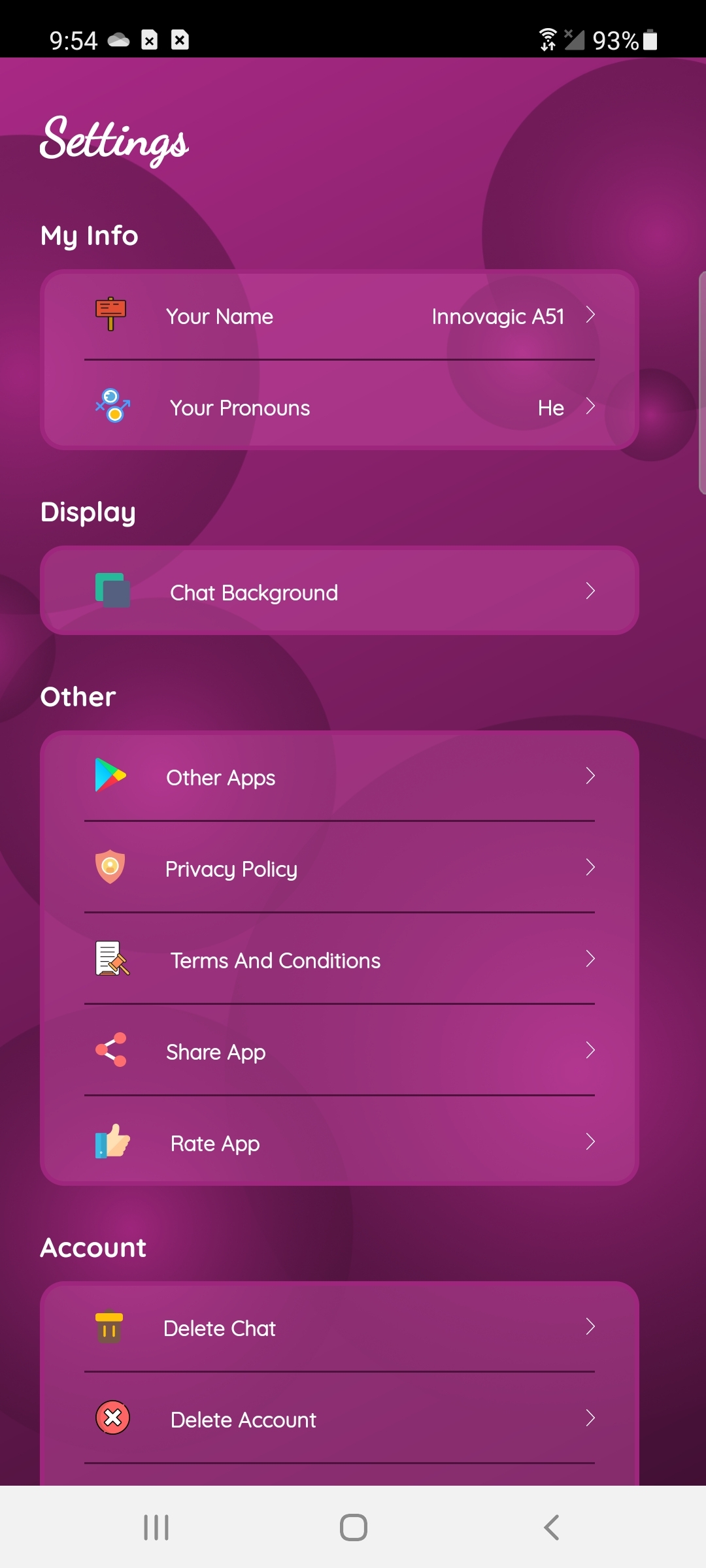
Task: Change Your Pronouns setting
Action: click(339, 408)
